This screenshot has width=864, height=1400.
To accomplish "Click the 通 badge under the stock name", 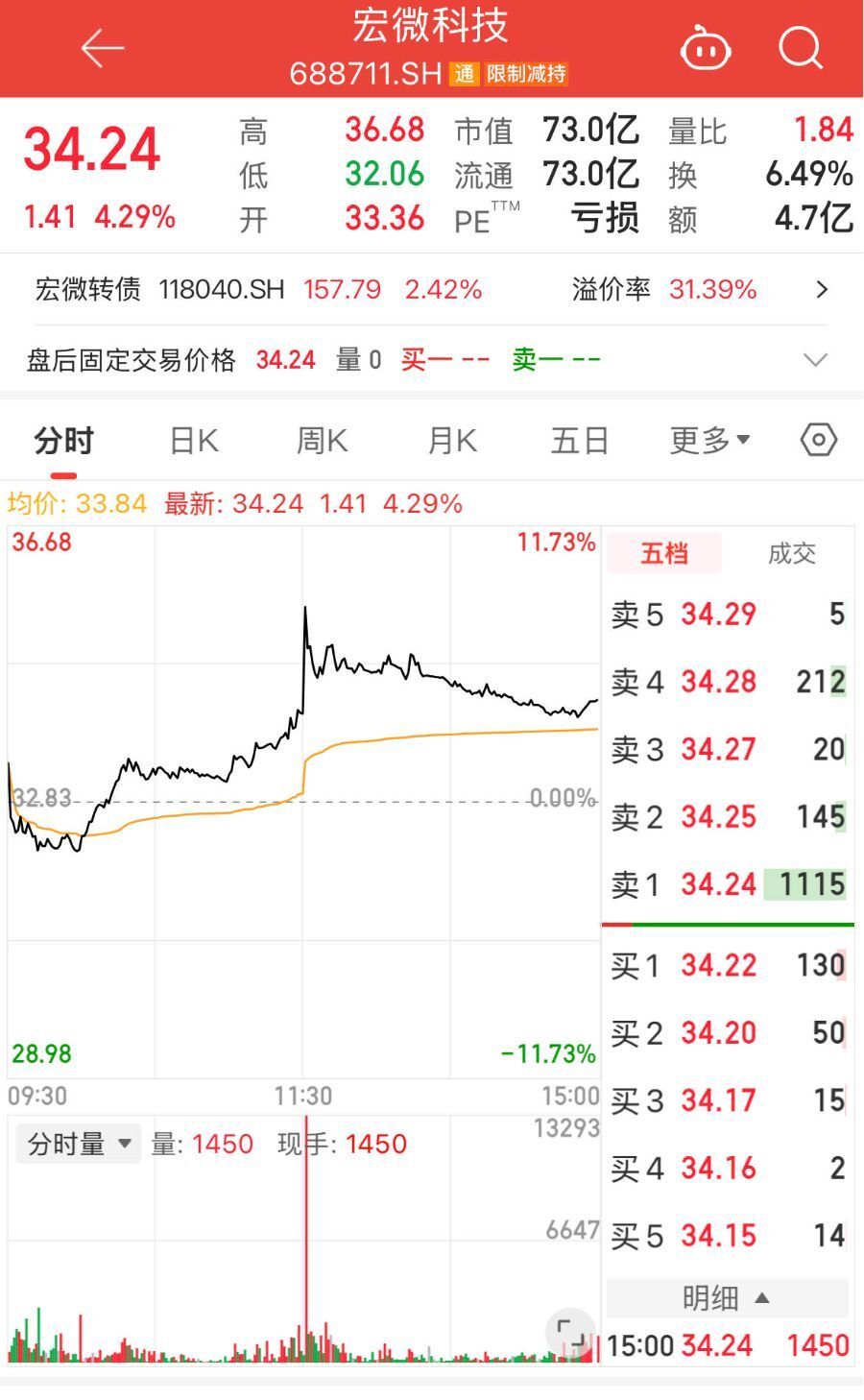I will [x=467, y=71].
